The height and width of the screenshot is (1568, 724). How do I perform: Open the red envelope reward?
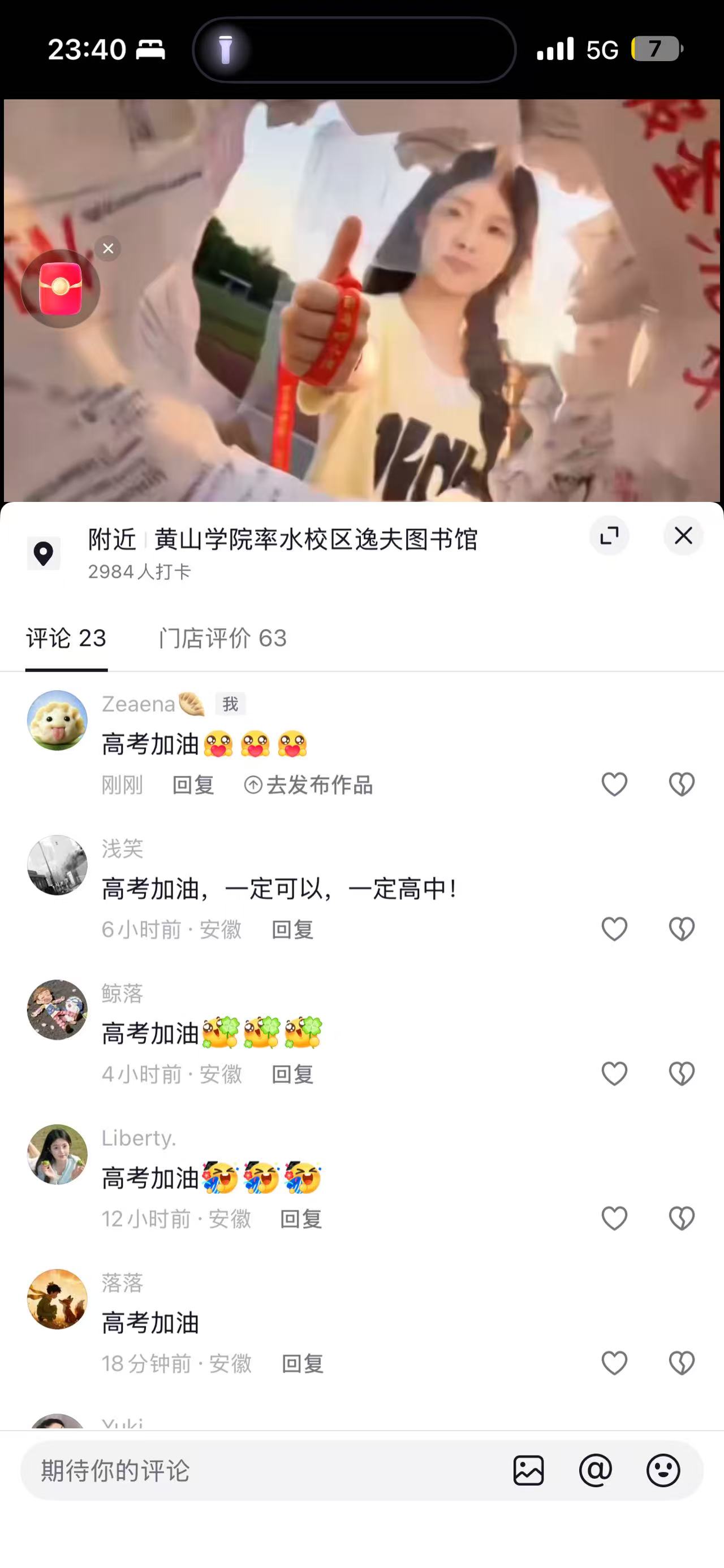61,289
